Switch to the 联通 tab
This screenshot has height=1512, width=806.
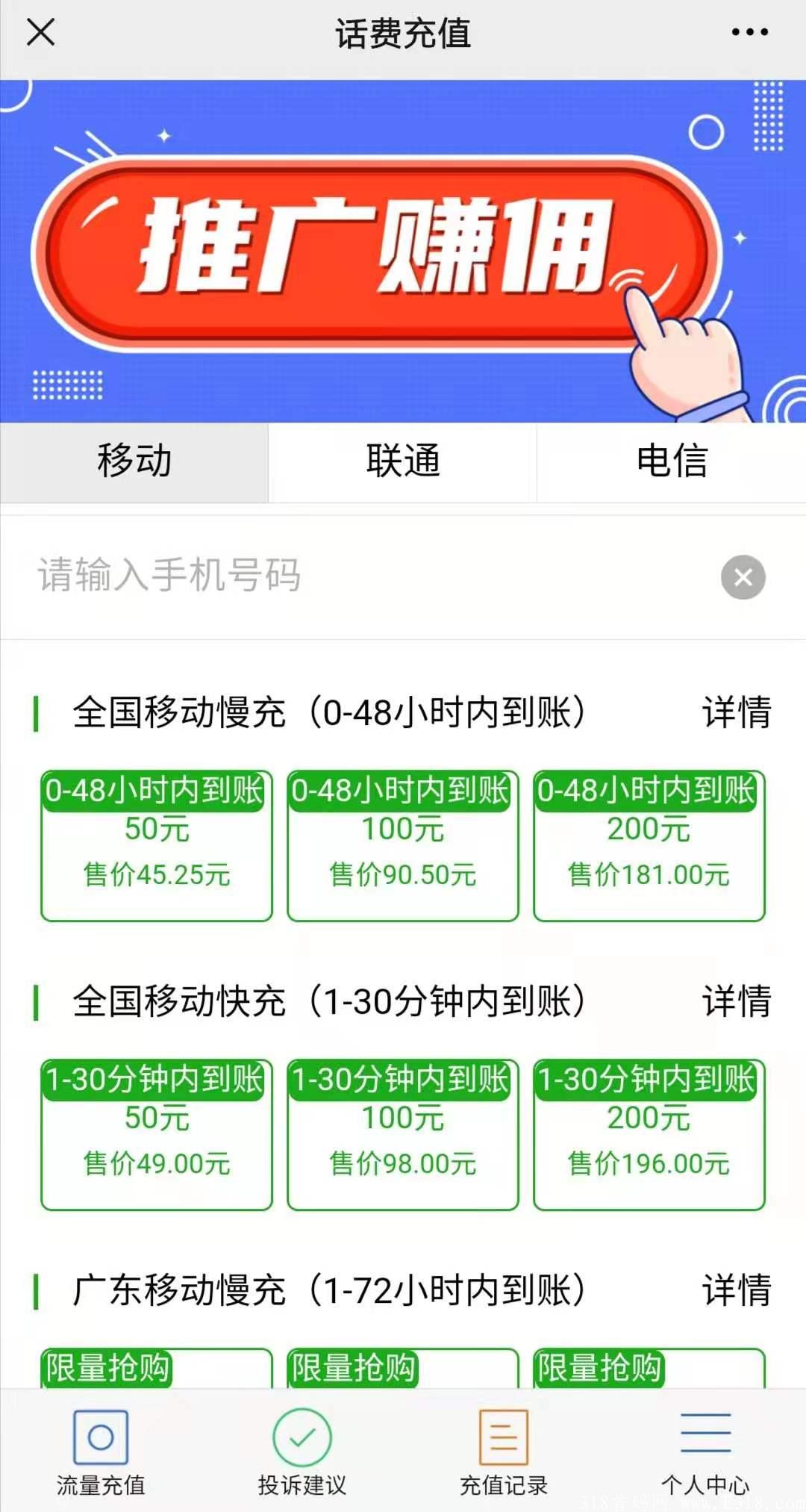[x=403, y=461]
